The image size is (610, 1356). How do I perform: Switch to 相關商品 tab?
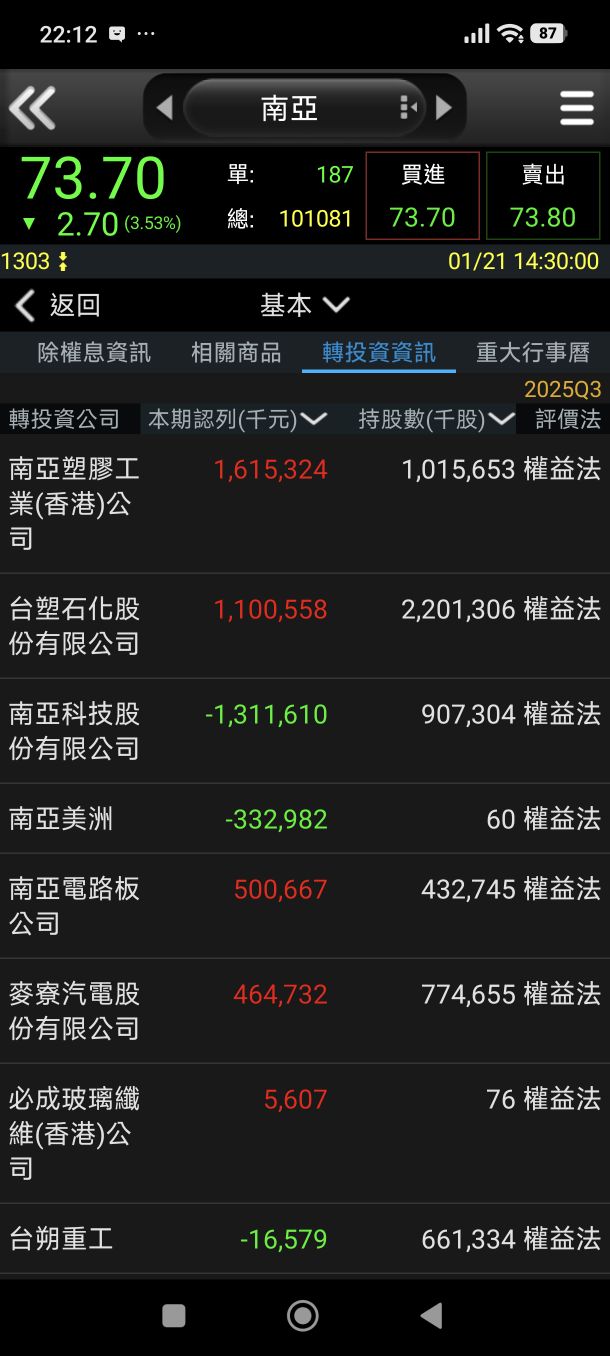pos(236,353)
